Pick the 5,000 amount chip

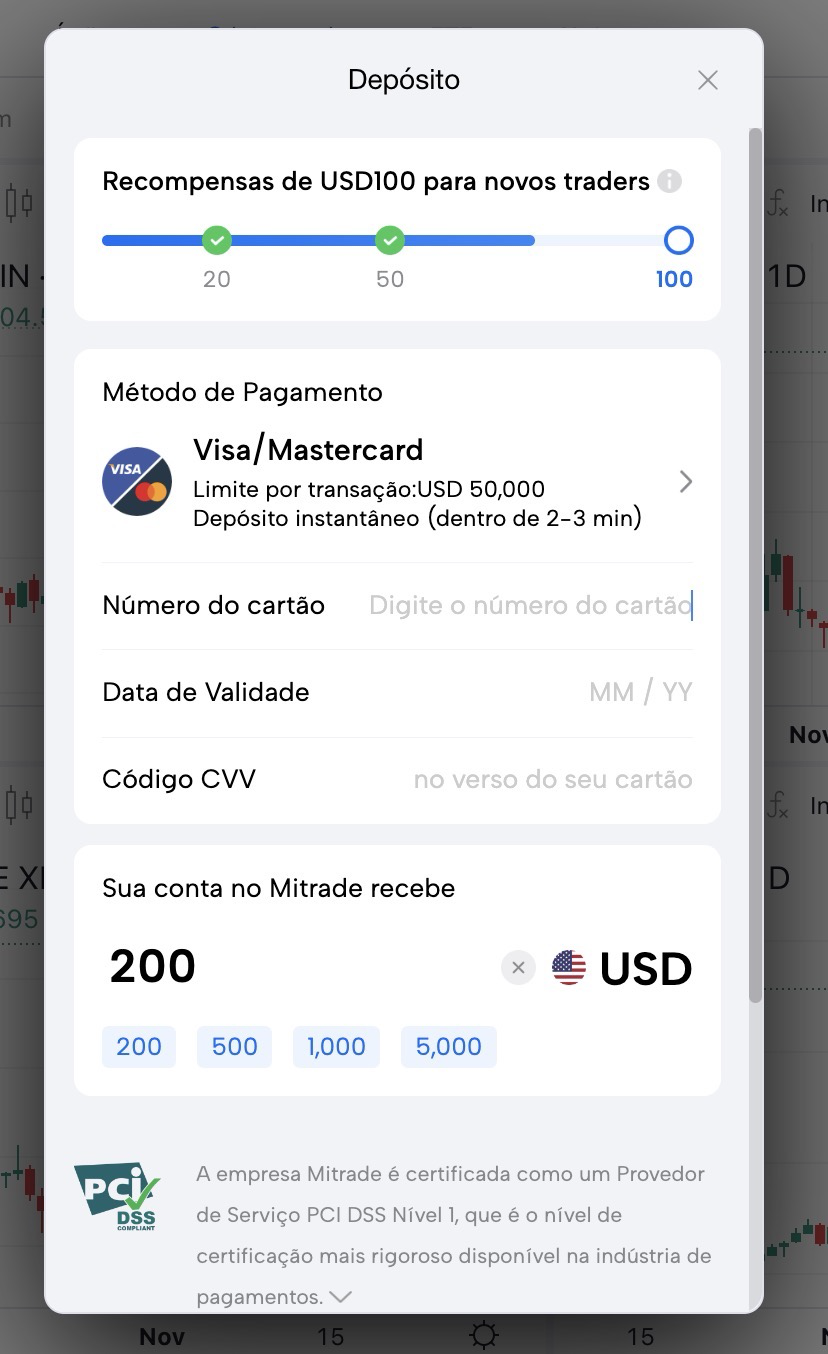coord(449,1047)
